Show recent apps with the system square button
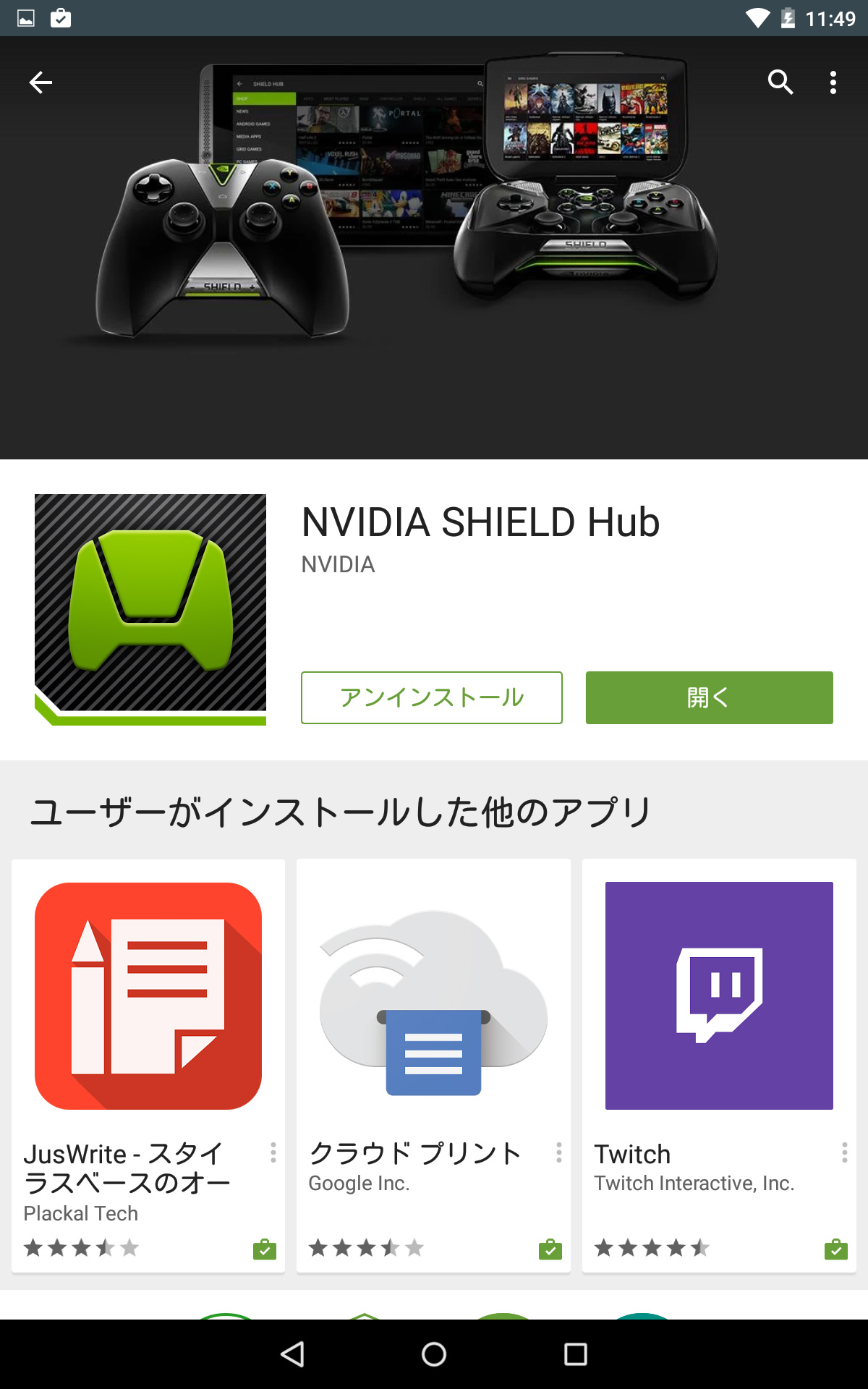This screenshot has width=868, height=1389. pos(576,1354)
